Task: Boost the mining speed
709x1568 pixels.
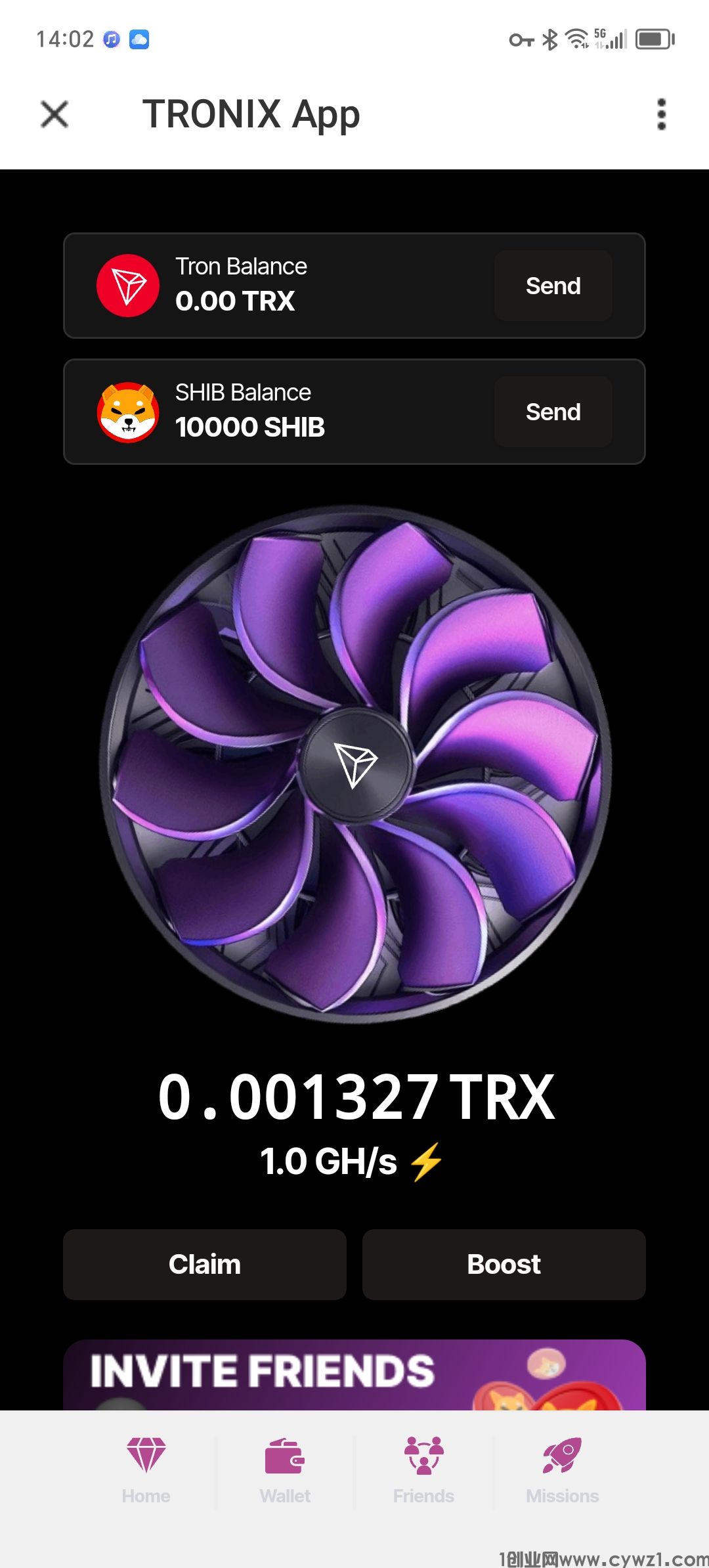Action: coord(504,1264)
